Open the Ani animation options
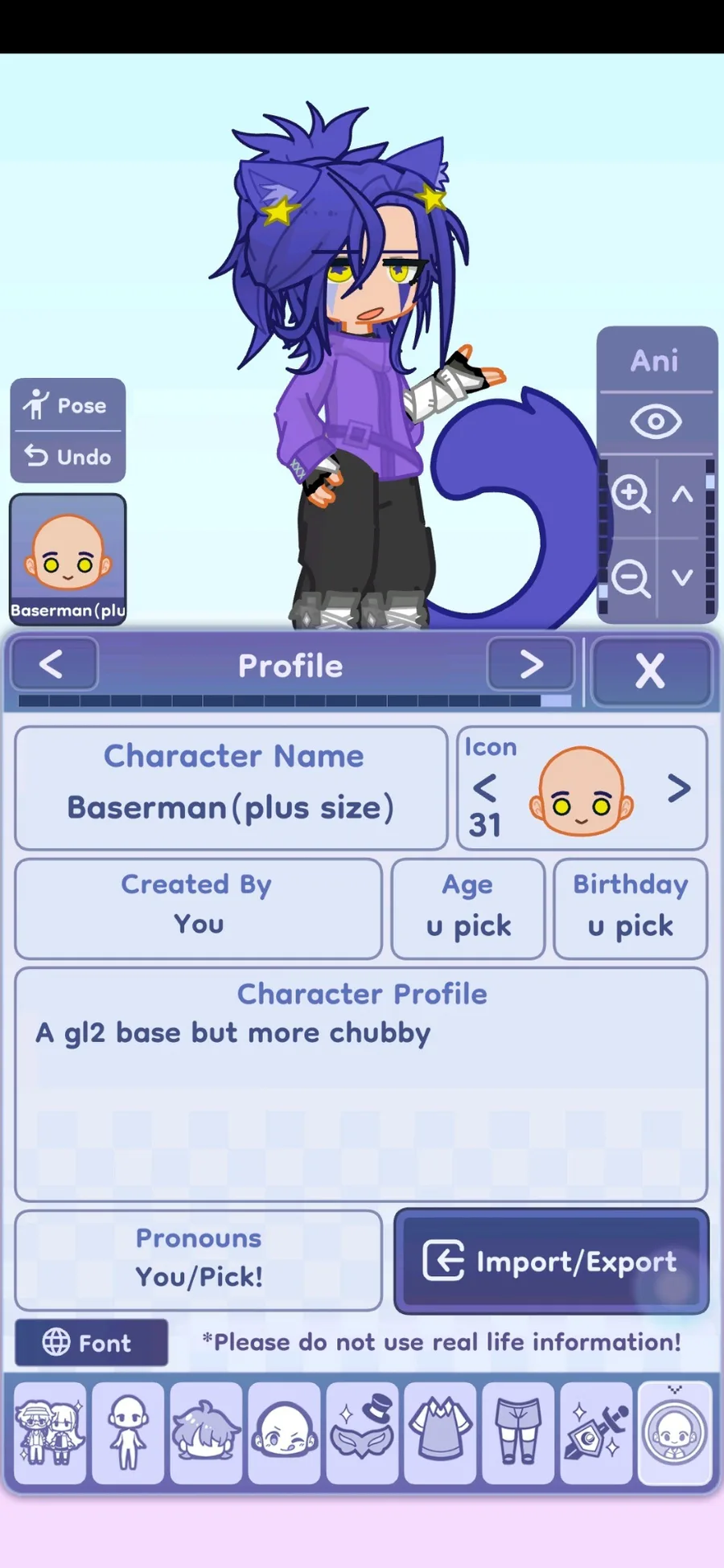Viewport: 724px width, 1568px height. point(655,361)
